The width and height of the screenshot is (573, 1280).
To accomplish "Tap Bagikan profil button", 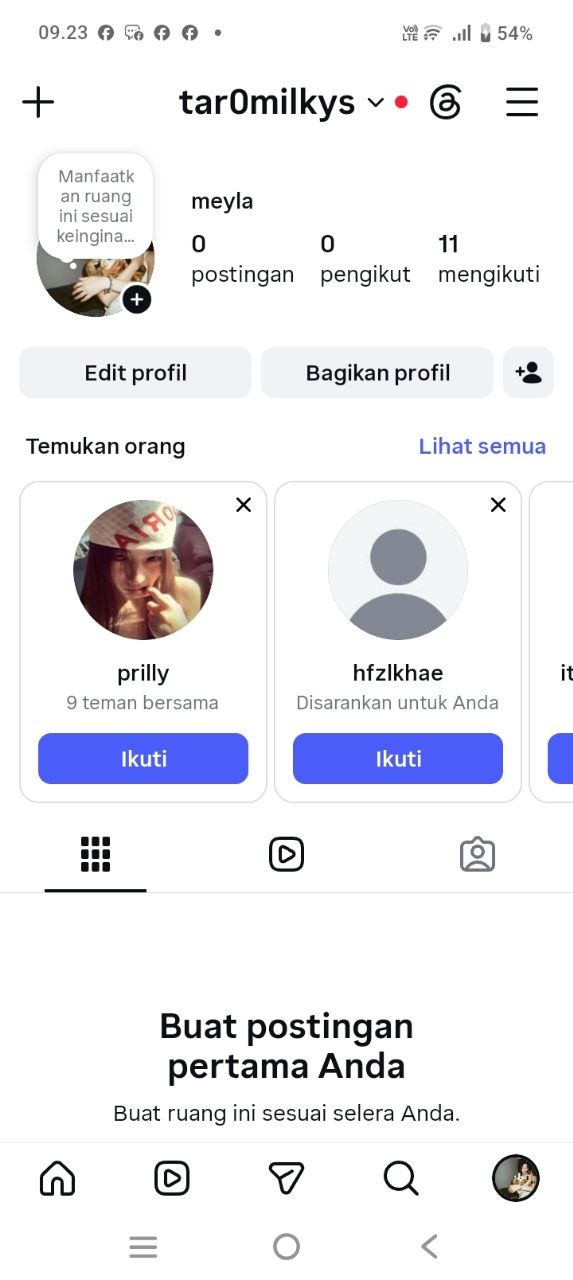I will pyautogui.click(x=377, y=373).
